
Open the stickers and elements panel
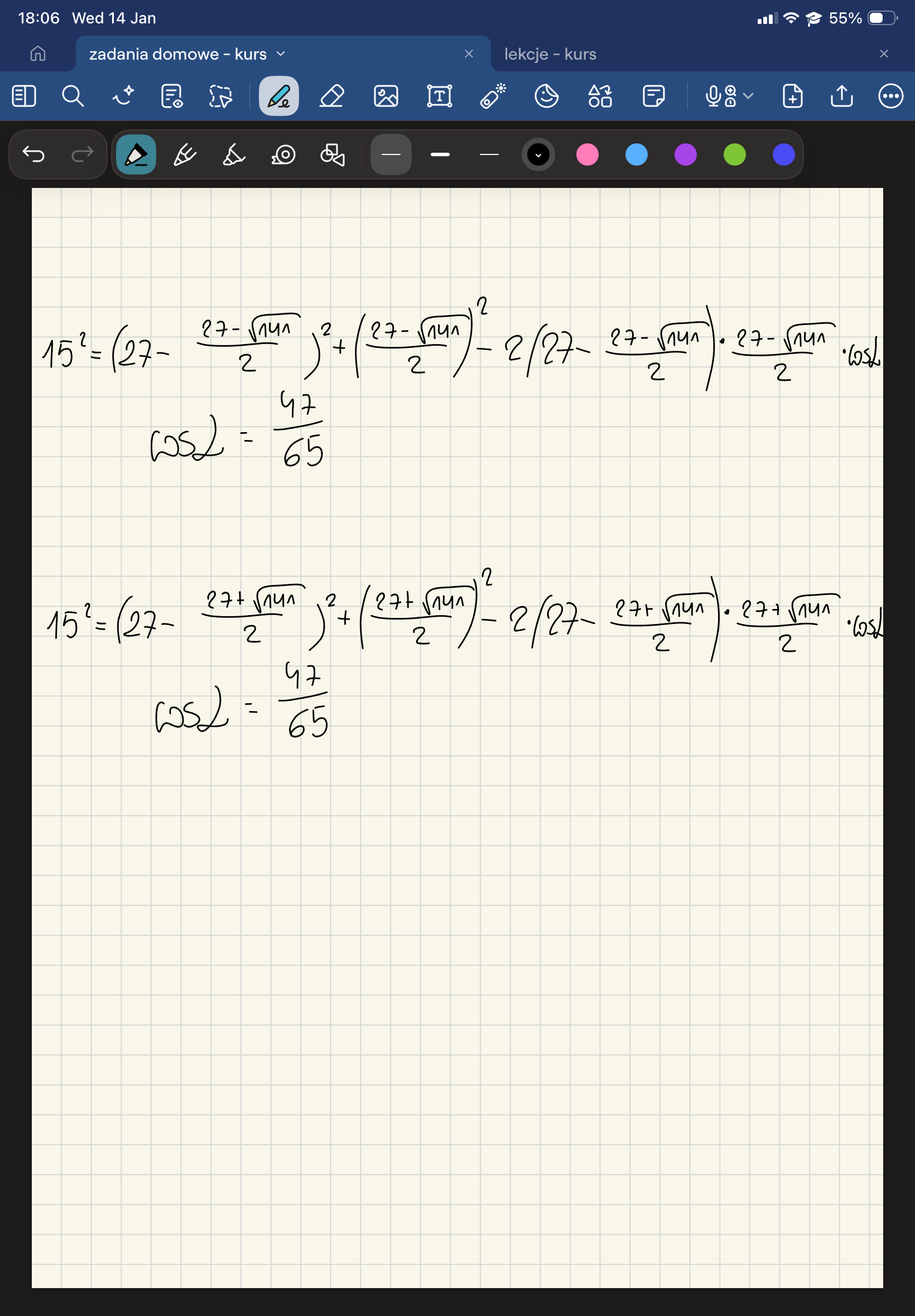(546, 96)
